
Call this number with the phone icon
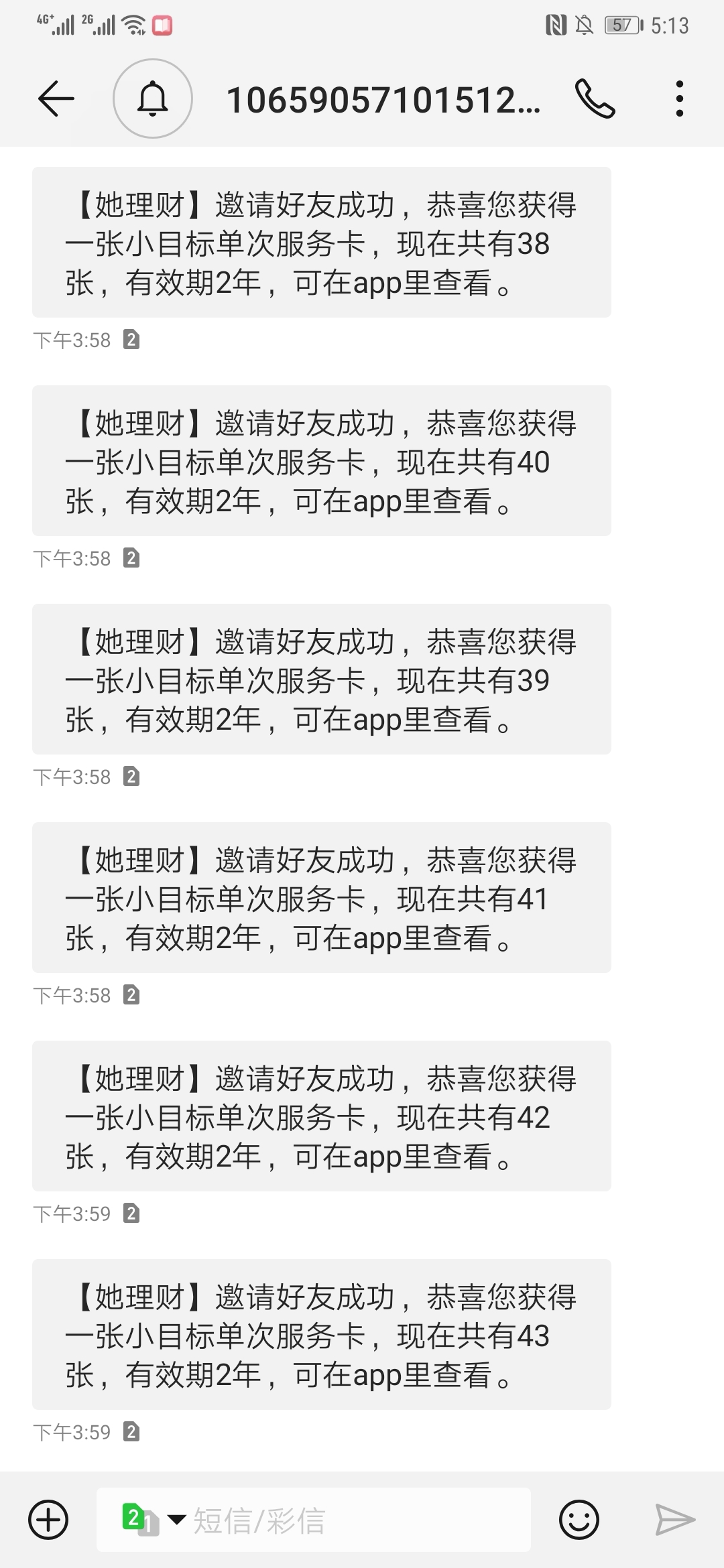[x=595, y=99]
